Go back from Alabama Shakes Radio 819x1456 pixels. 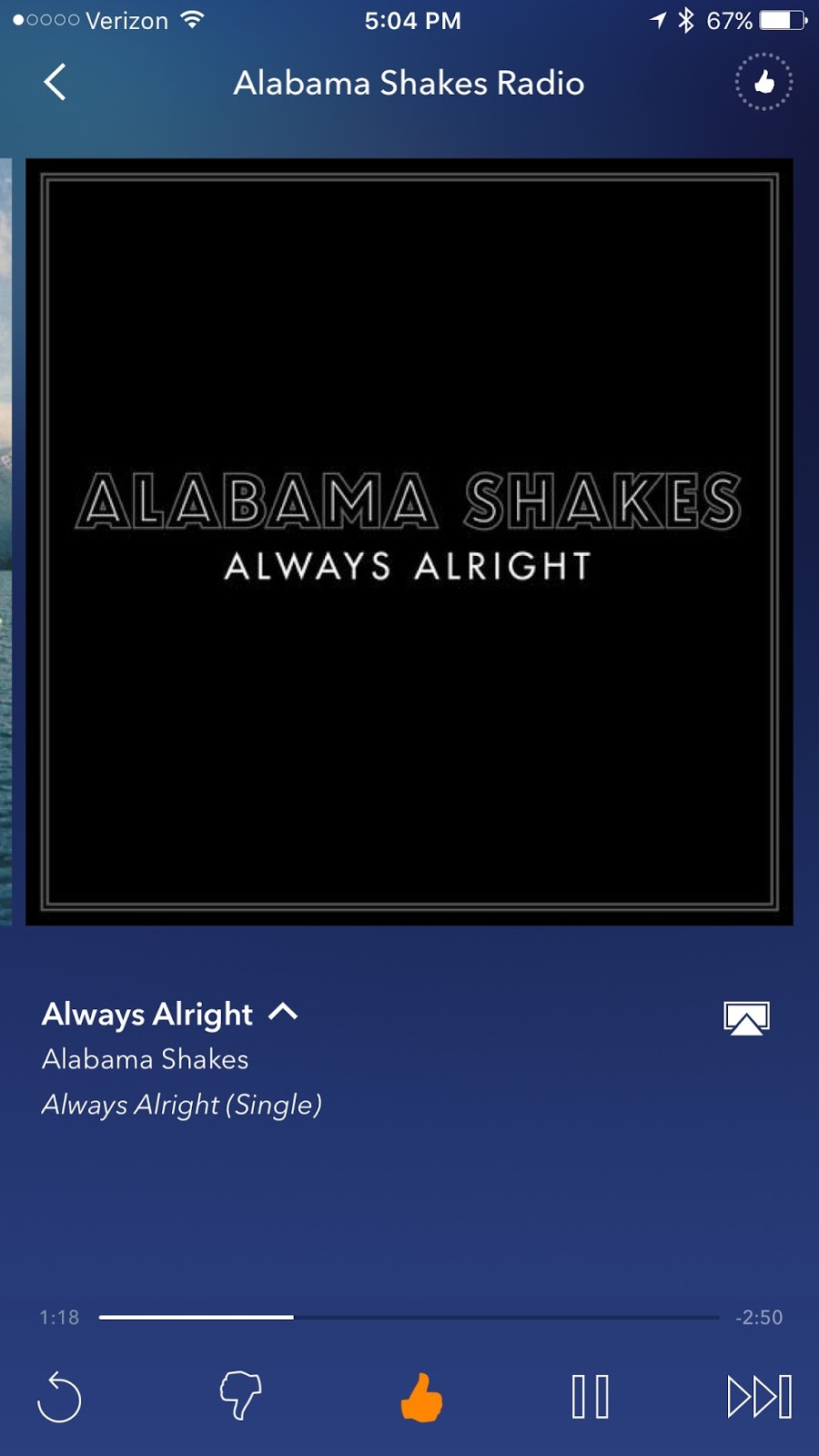point(56,82)
